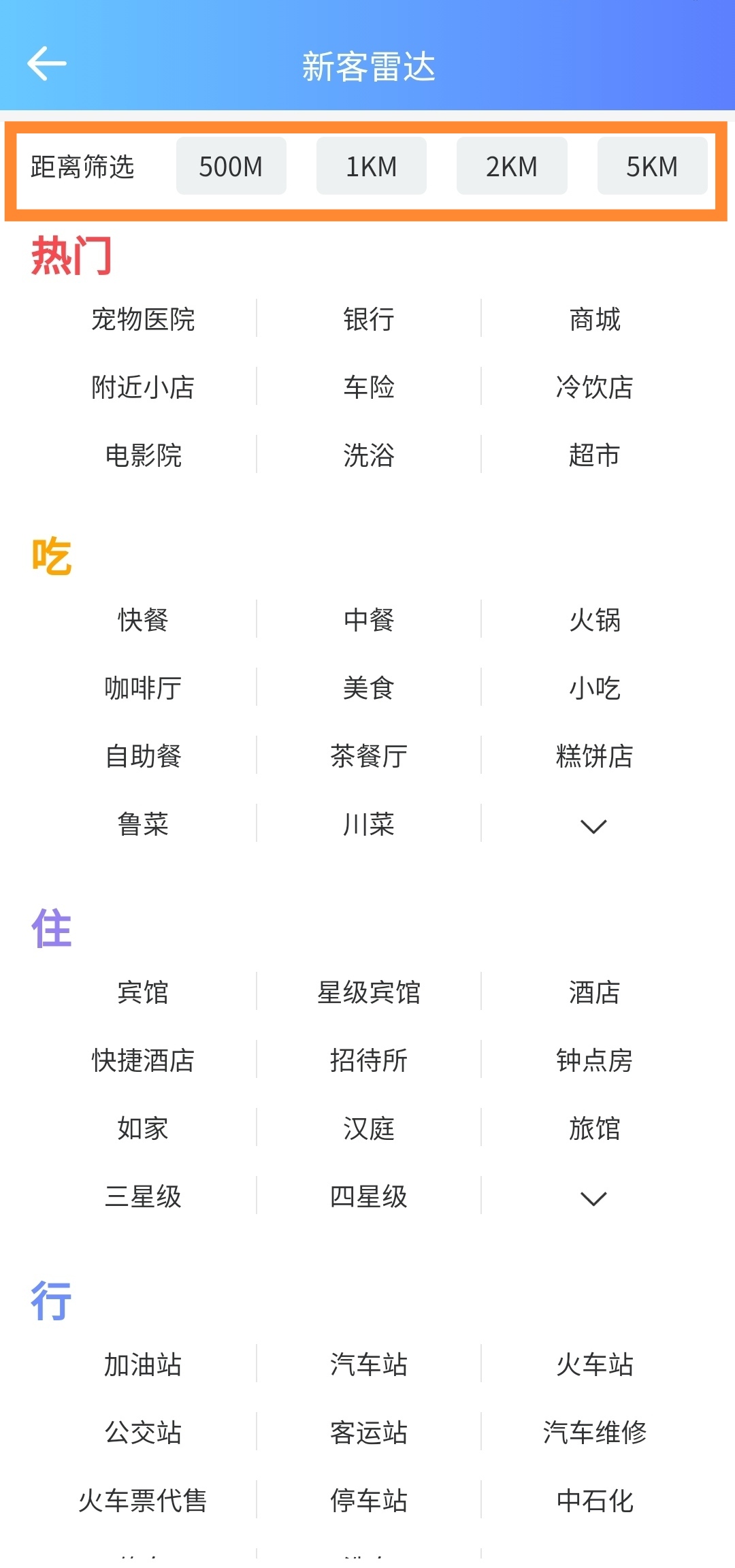Open 超市 category
The width and height of the screenshot is (735, 1568).
click(x=594, y=455)
